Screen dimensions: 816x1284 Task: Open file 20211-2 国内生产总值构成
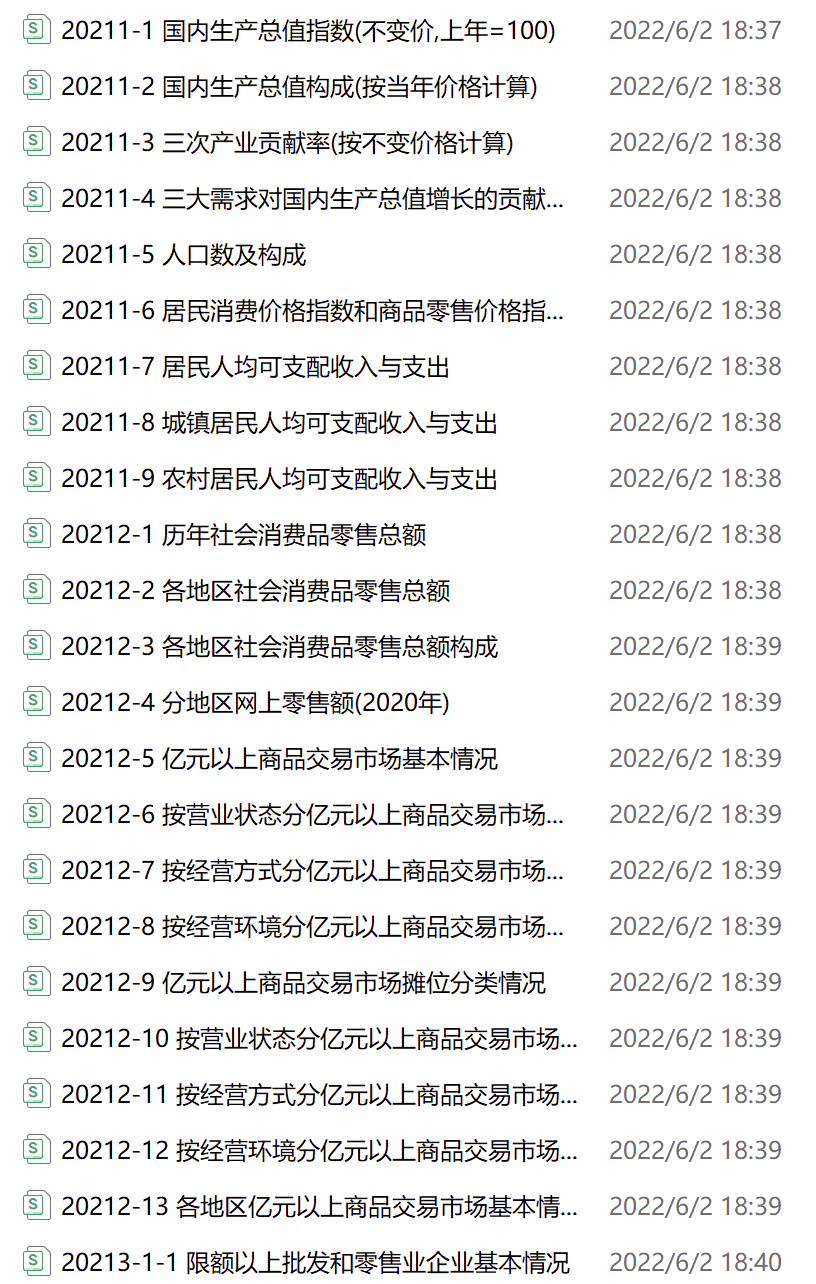tap(299, 87)
